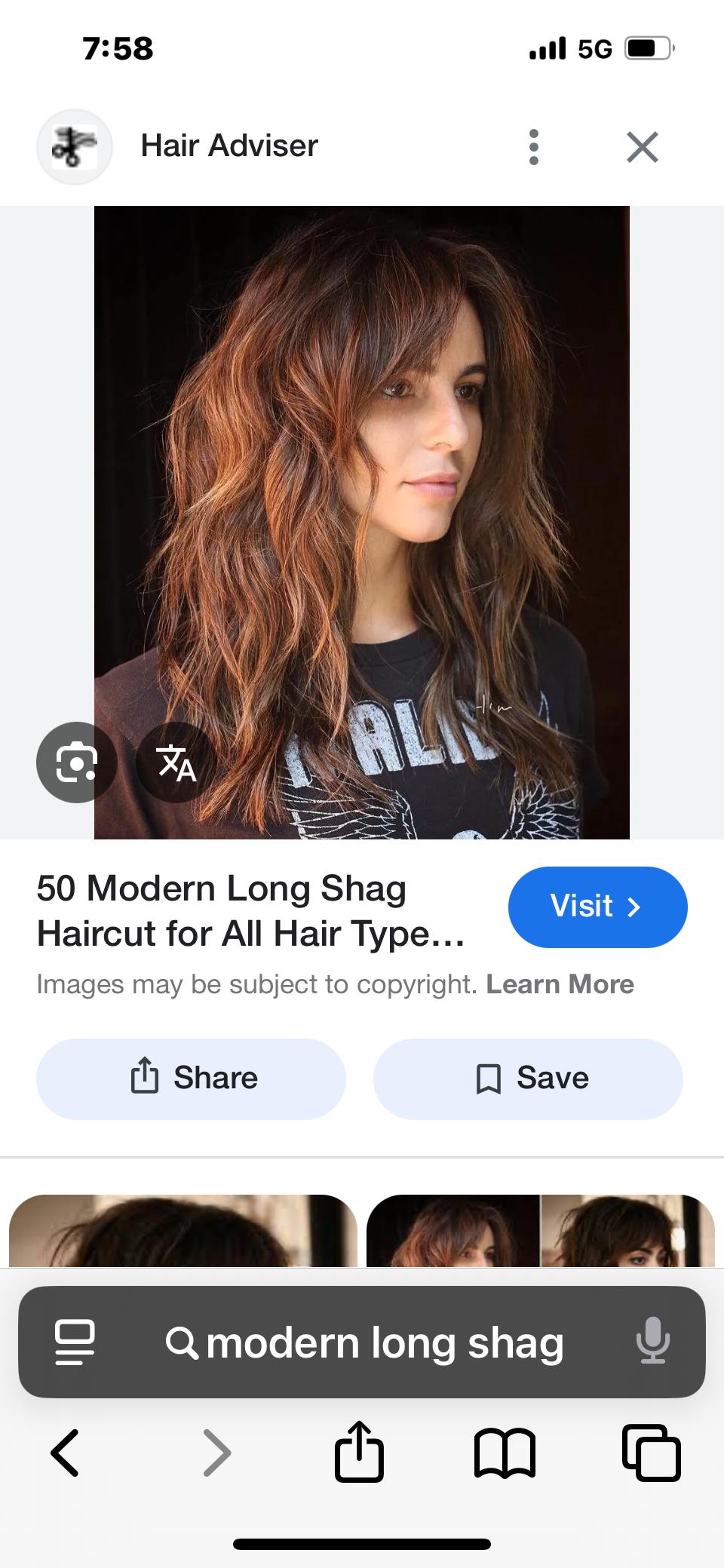Open the Safari share sheet
The width and height of the screenshot is (724, 1568).
(359, 1452)
